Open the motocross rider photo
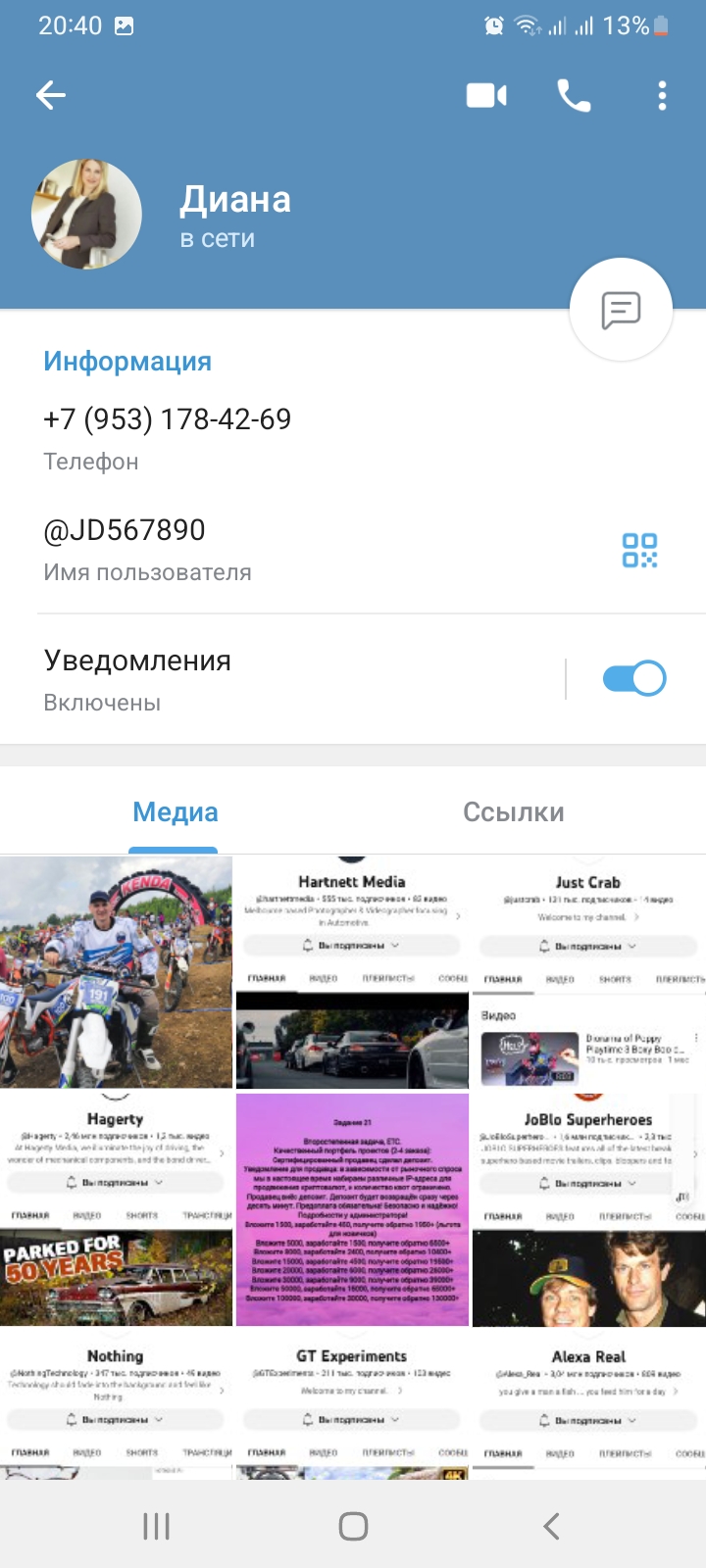The height and width of the screenshot is (1568, 706). (x=116, y=972)
